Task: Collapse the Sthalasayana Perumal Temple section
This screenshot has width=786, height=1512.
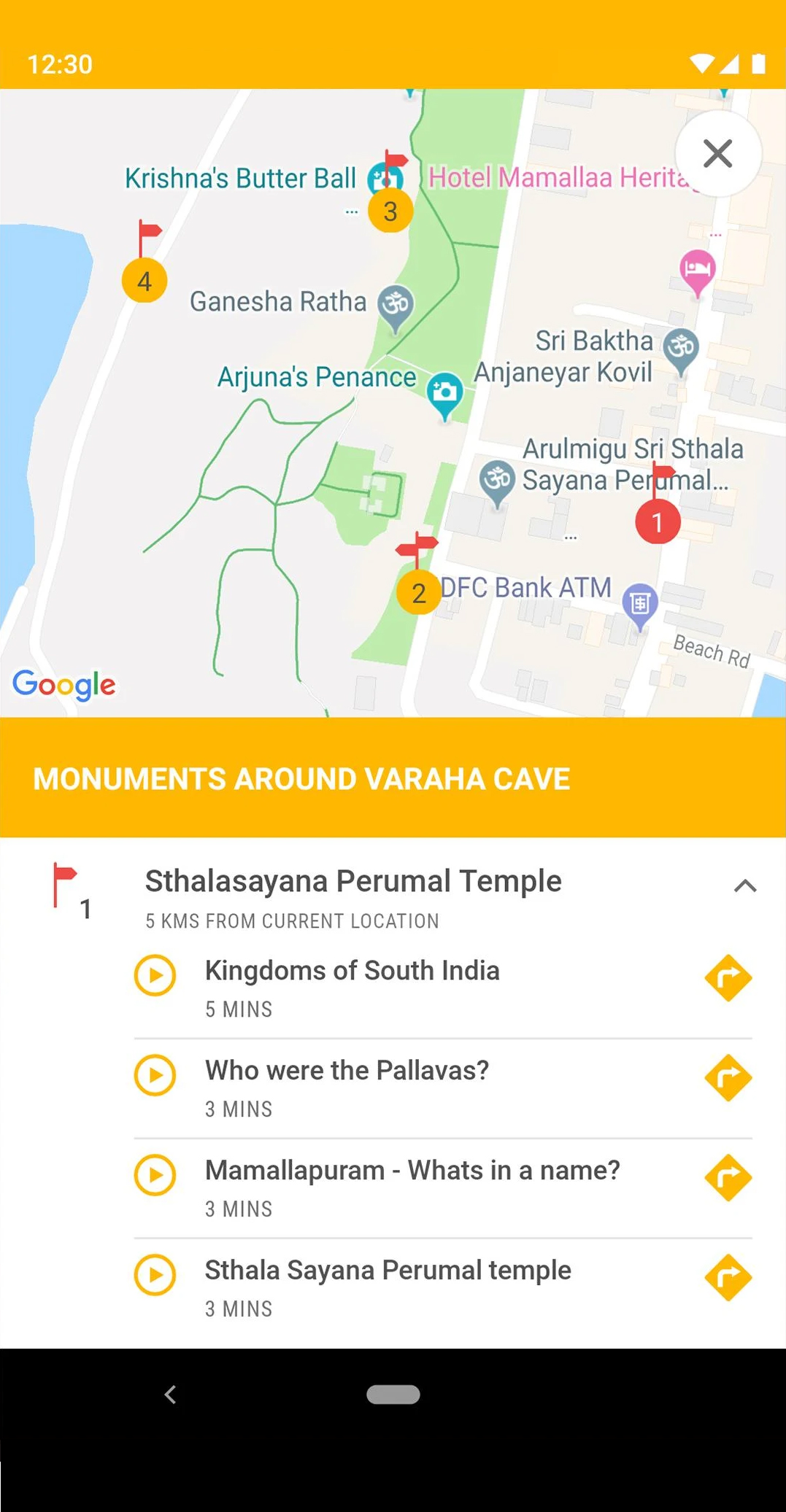Action: point(744,885)
